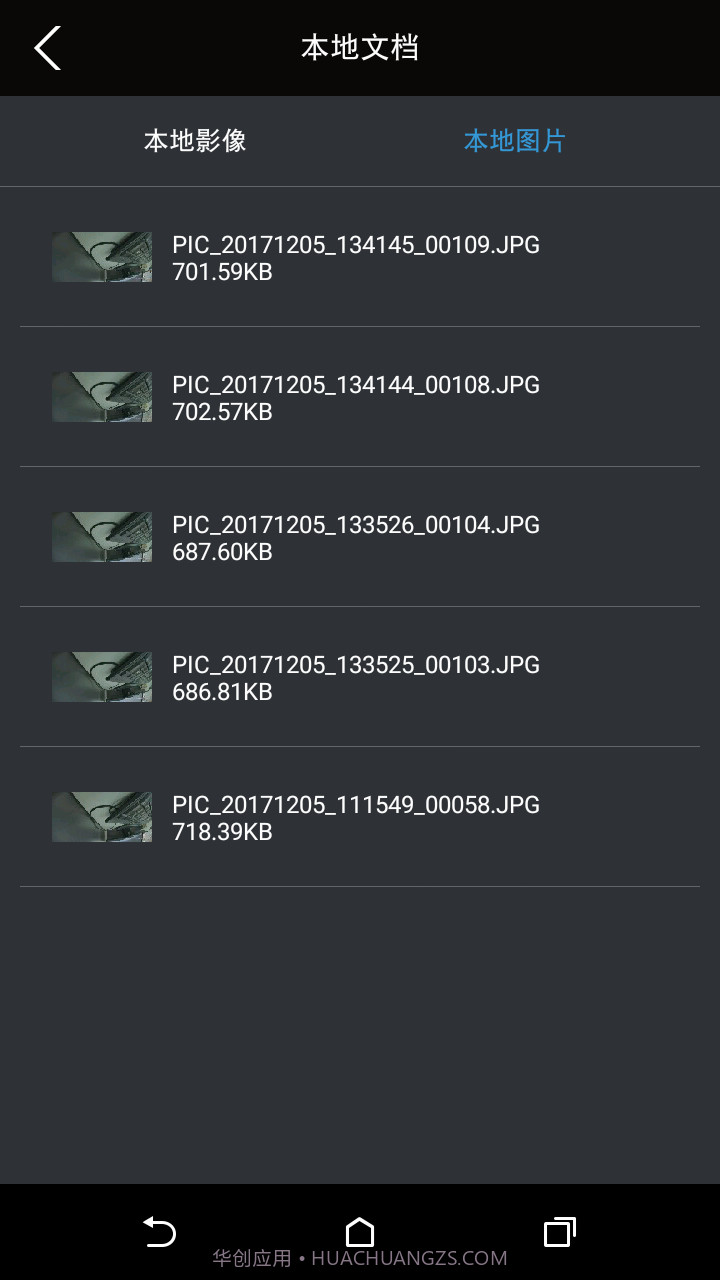720x1280 pixels.
Task: Open the file PIC_20171205_134144_00108.JPG
Action: (357, 385)
